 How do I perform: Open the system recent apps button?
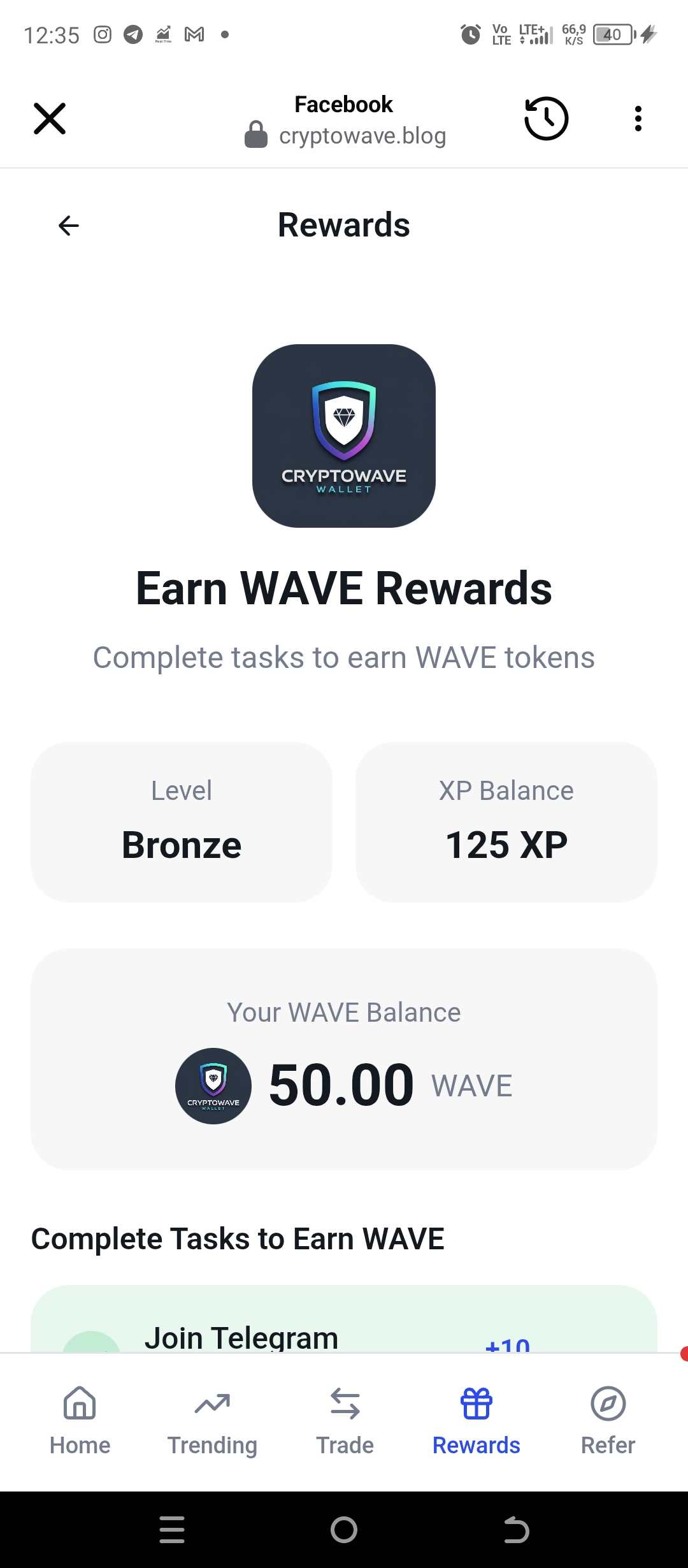(x=172, y=1530)
